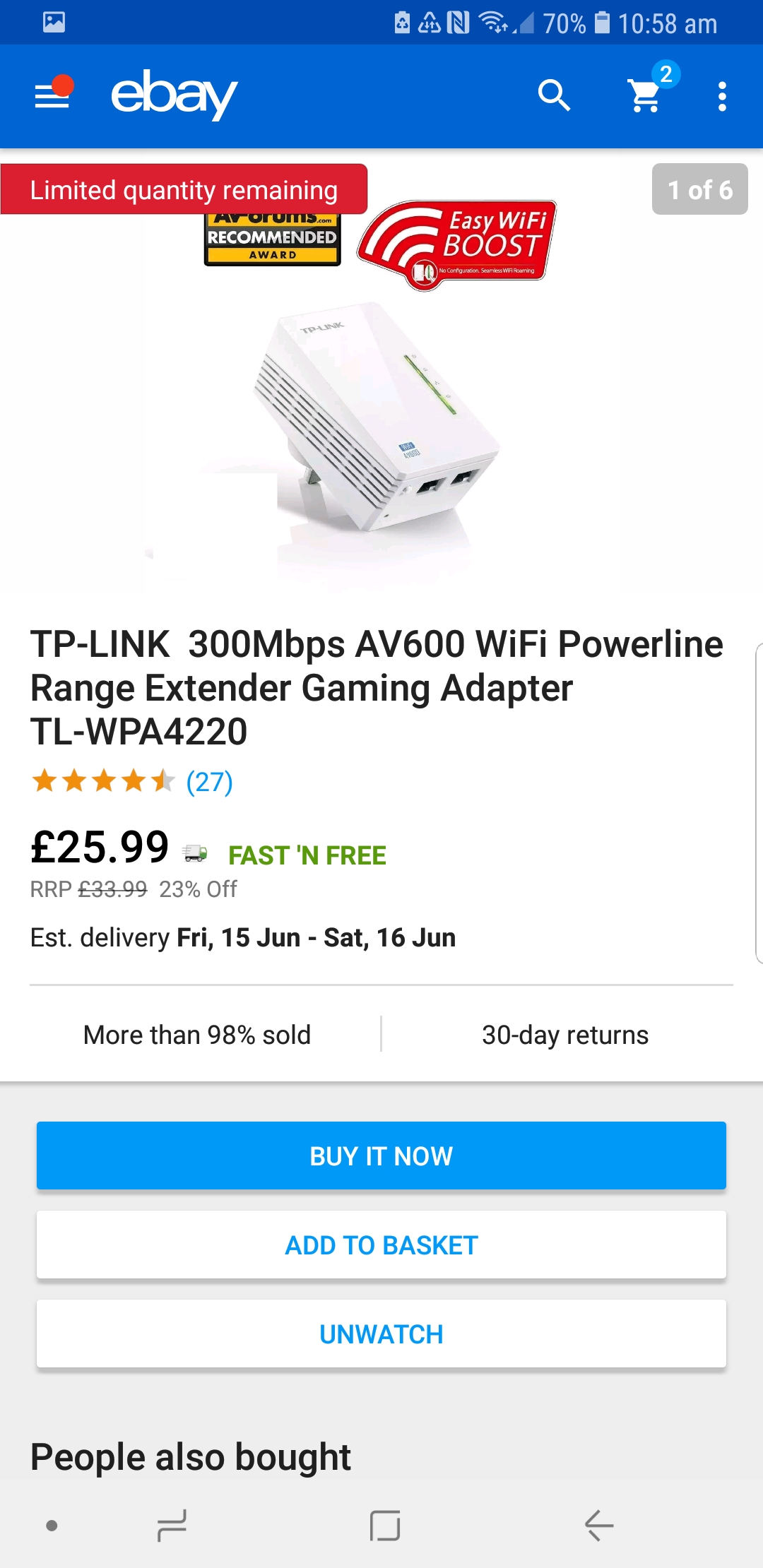763x1568 pixels.
Task: Open the overflow menu
Action: [721, 96]
